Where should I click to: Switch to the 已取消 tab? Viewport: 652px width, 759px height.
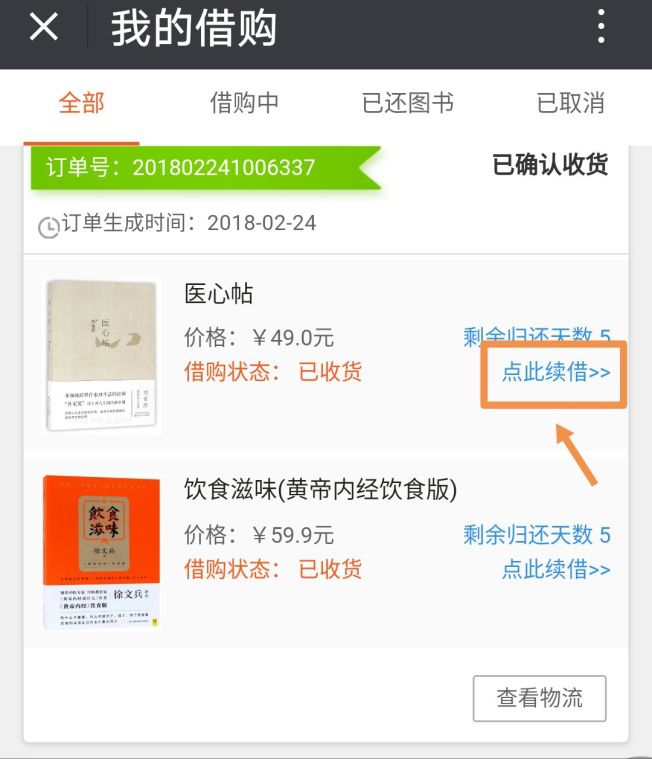pyautogui.click(x=570, y=102)
